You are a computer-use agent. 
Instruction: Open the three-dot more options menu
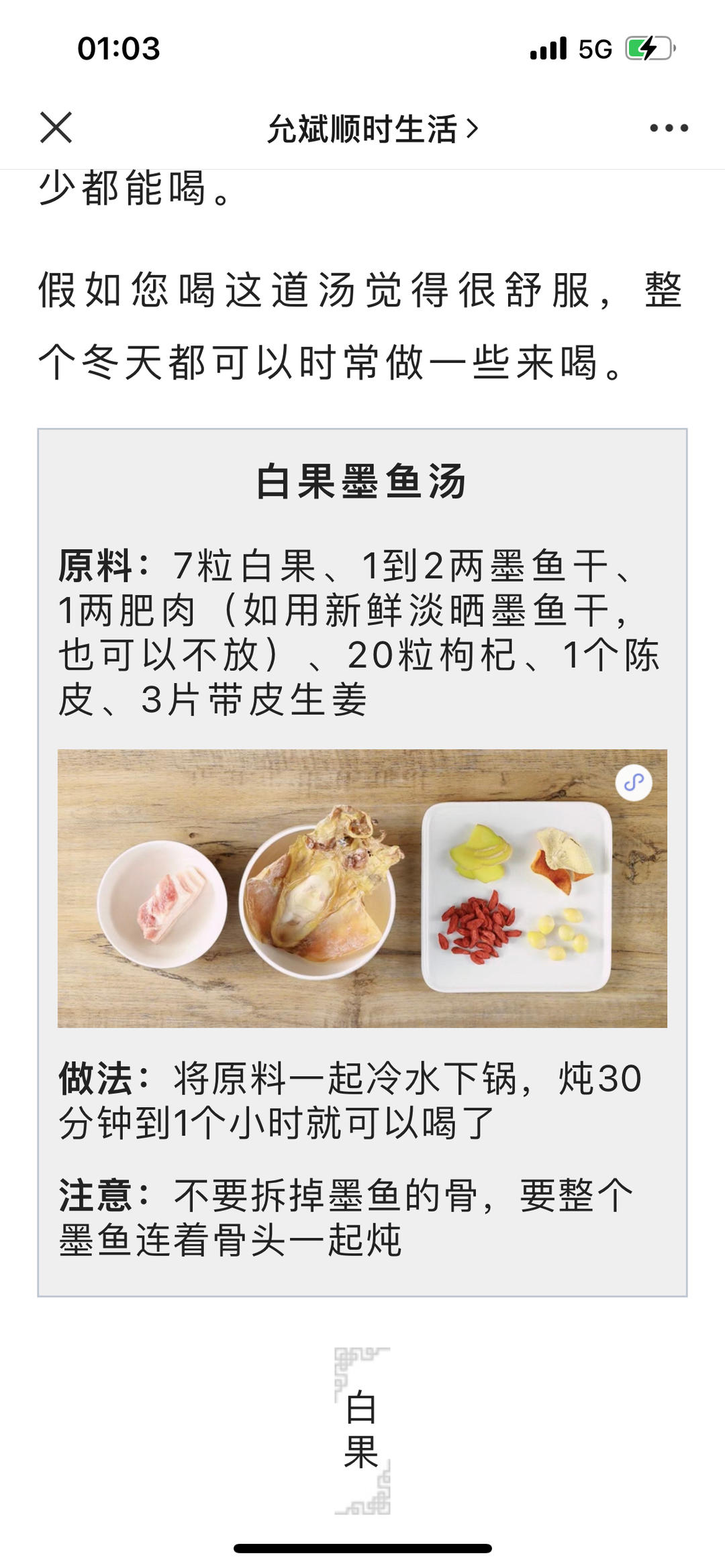[669, 128]
